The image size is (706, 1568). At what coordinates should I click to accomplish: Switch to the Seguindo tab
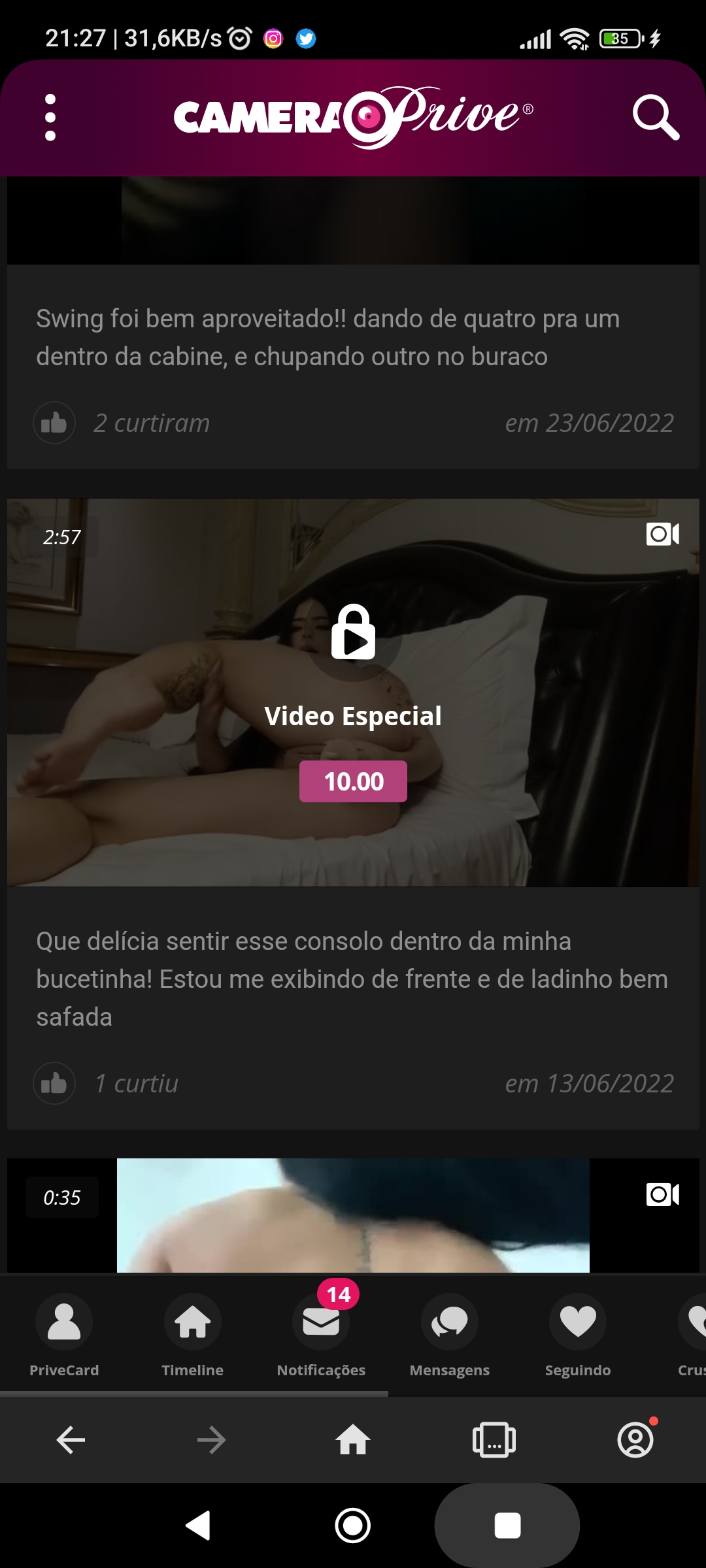578,1336
